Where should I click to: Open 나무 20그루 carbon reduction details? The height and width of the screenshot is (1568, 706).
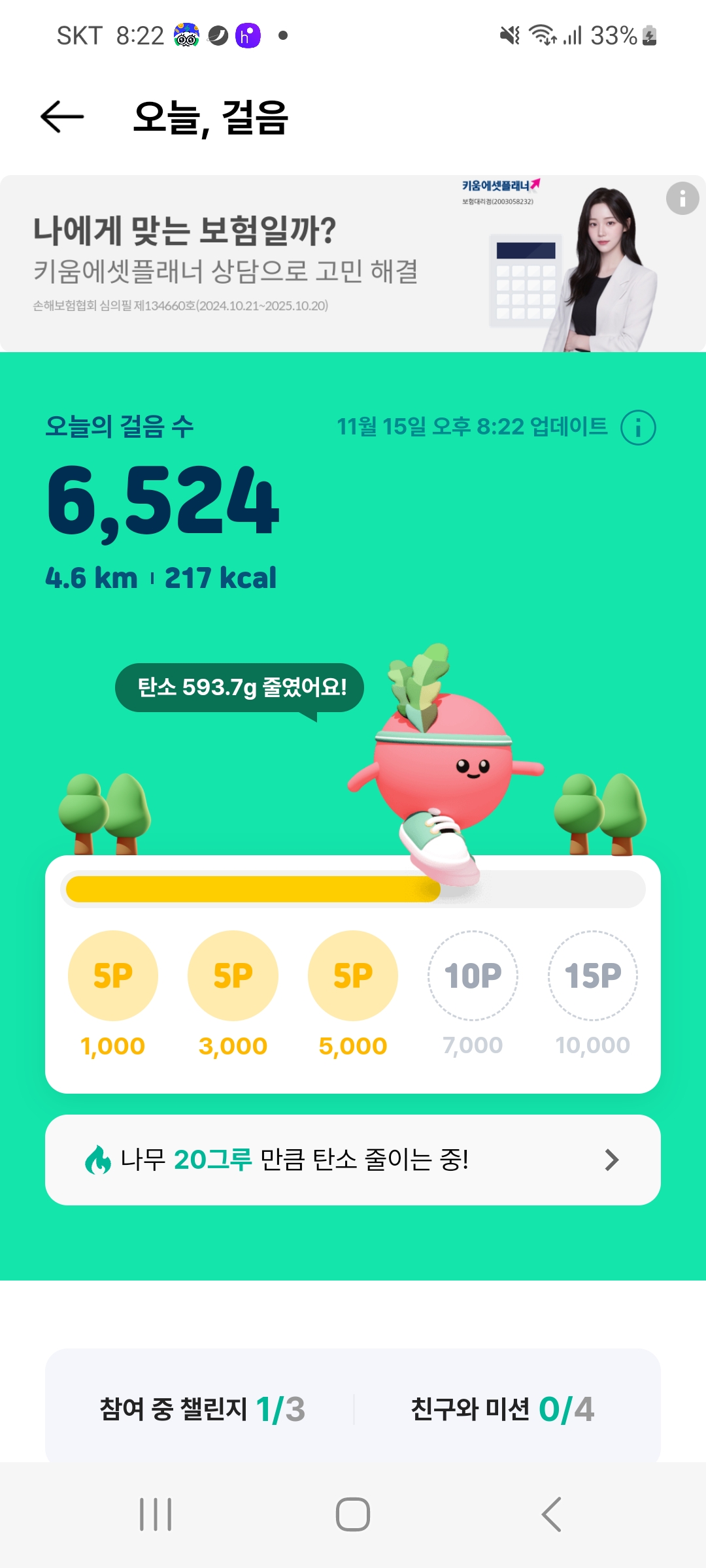353,1160
